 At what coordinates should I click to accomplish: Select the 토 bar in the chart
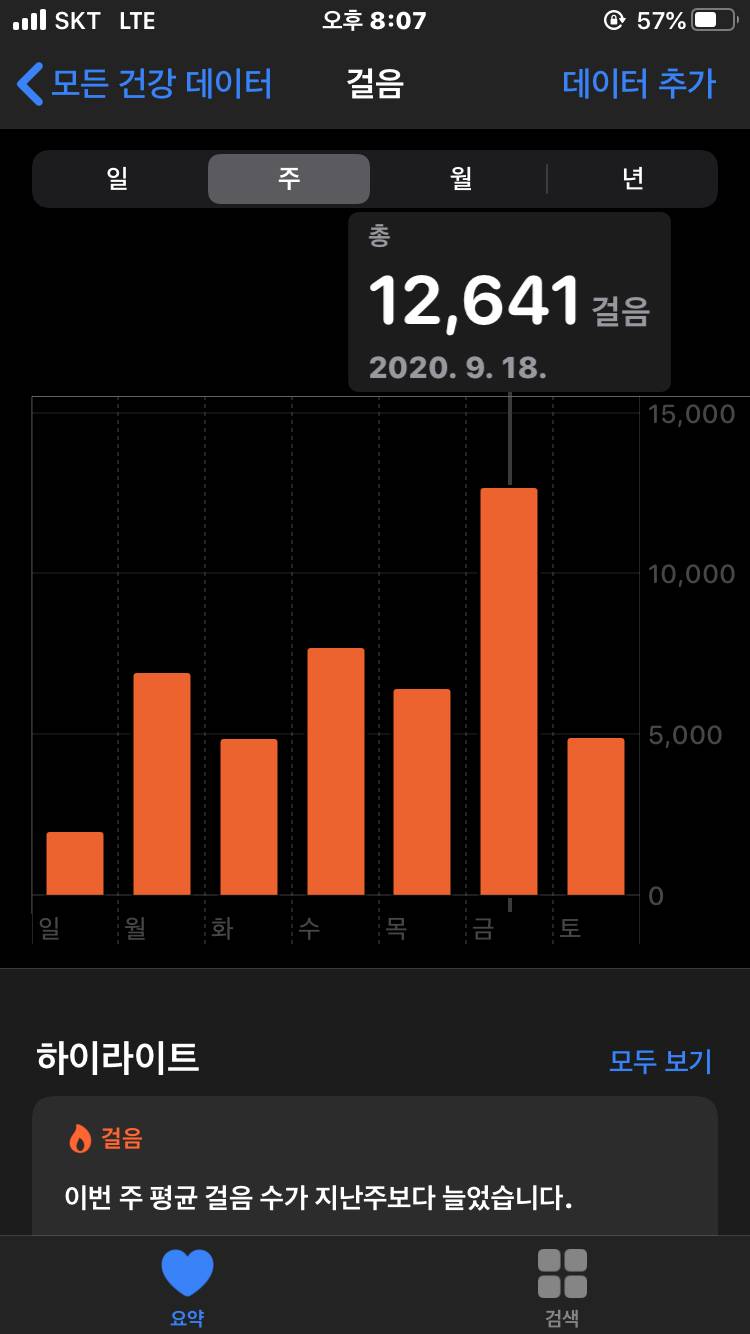coord(595,816)
